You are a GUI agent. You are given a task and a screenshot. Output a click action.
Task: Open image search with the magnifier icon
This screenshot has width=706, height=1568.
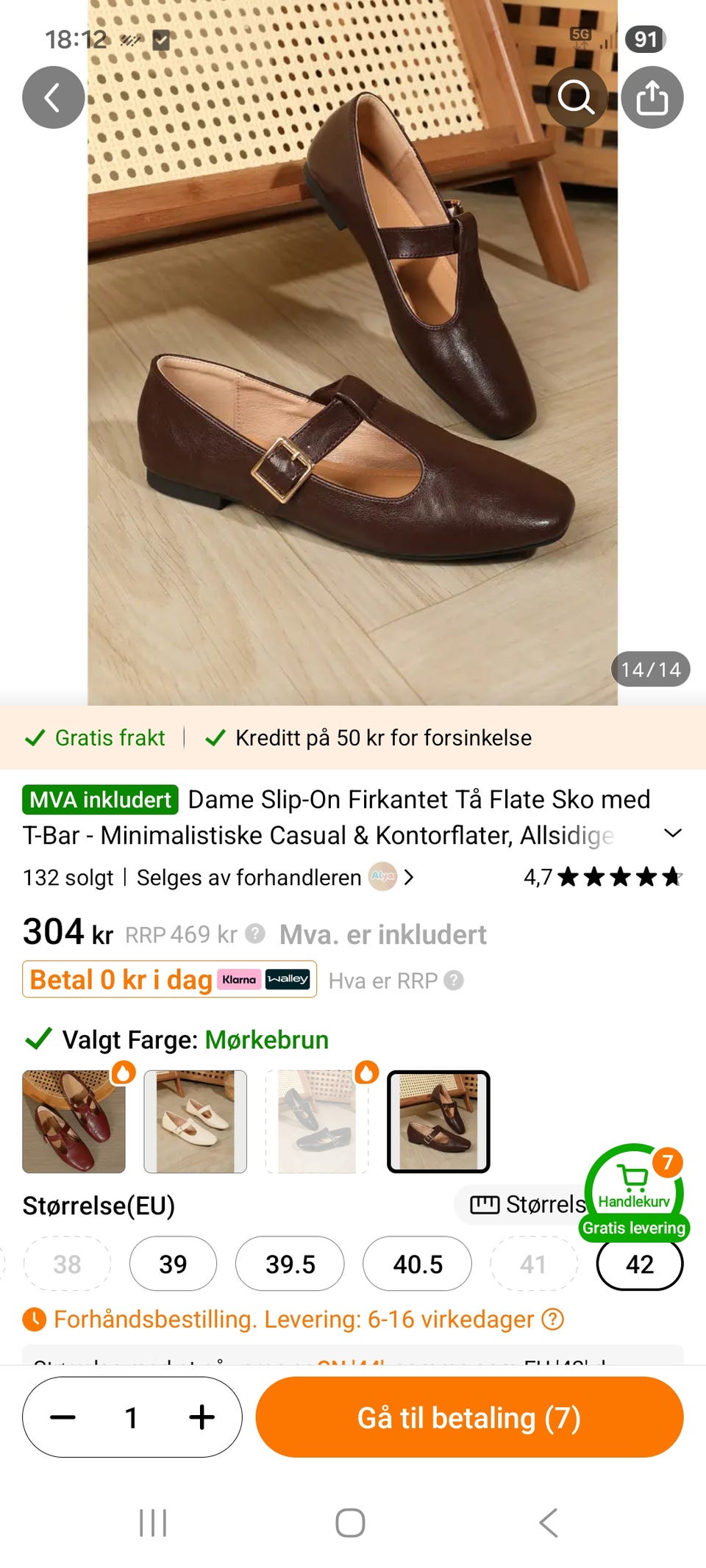click(x=577, y=96)
